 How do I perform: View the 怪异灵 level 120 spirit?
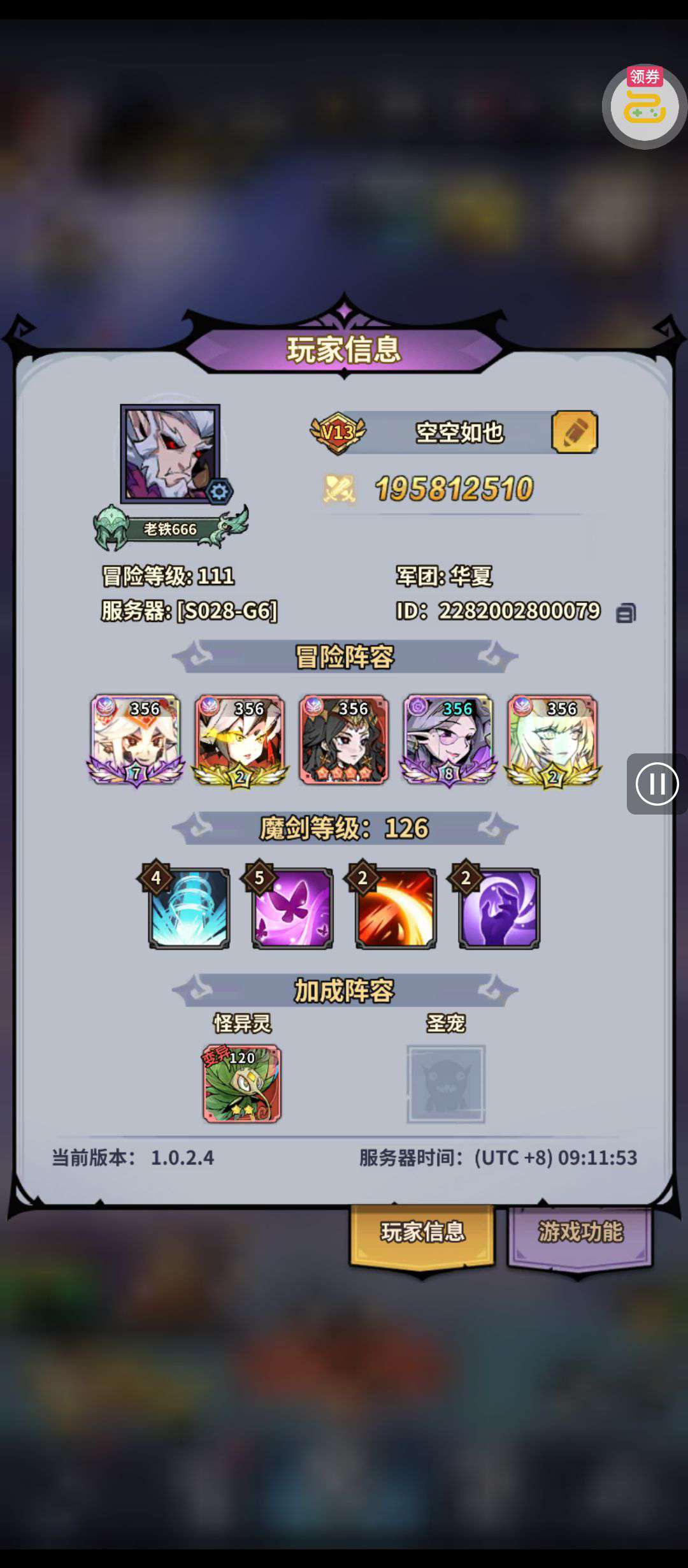click(242, 1083)
